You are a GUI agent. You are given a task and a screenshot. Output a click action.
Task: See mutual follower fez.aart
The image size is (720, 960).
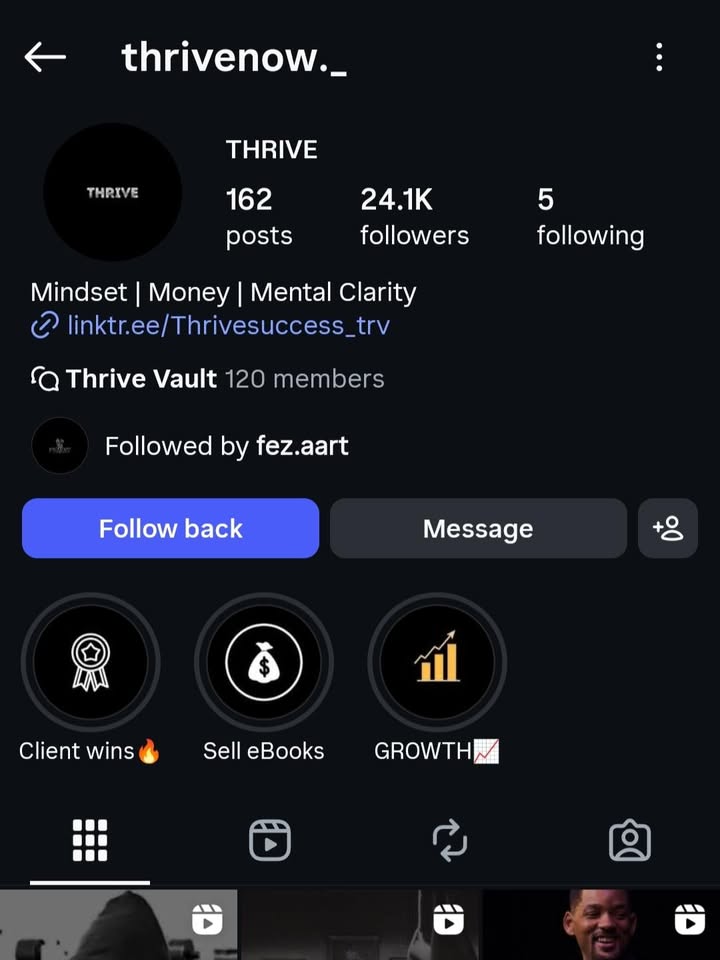pyautogui.click(x=226, y=446)
